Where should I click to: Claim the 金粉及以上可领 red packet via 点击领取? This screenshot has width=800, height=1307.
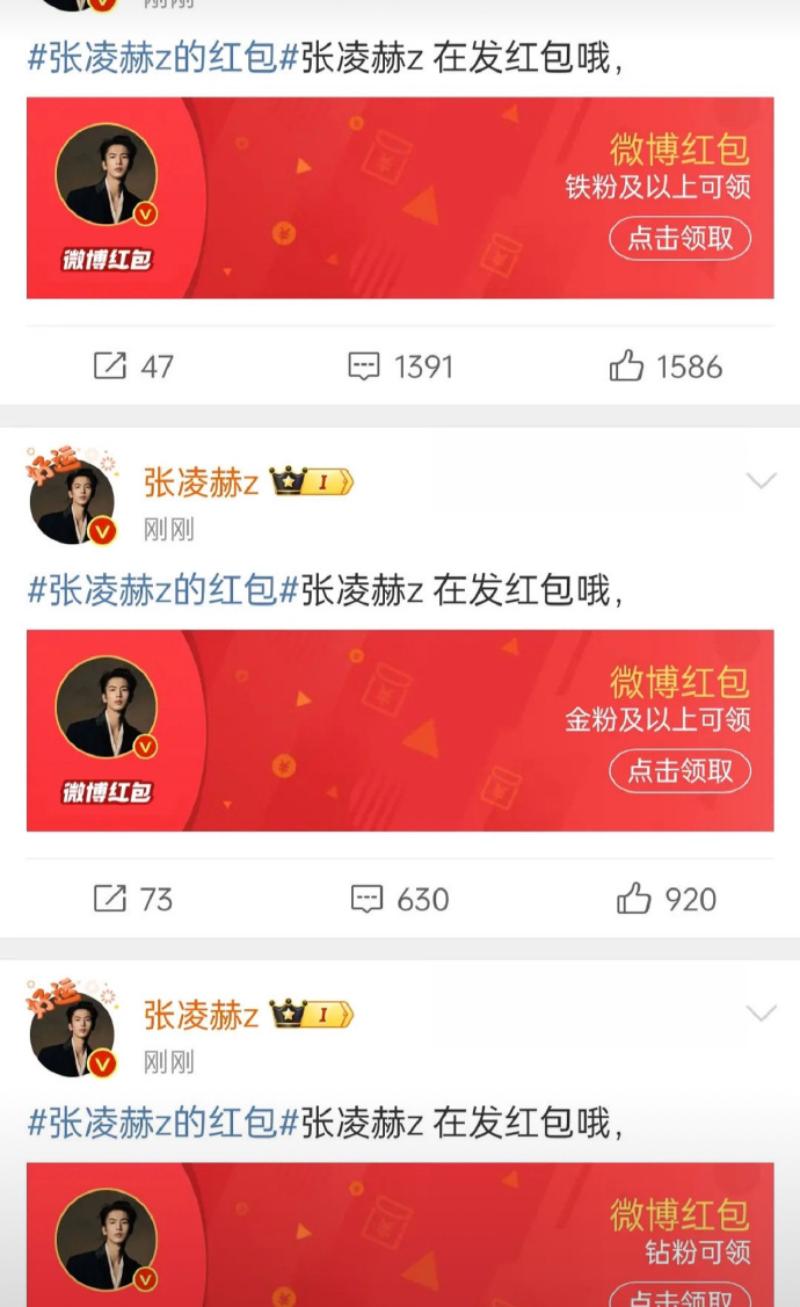click(679, 771)
